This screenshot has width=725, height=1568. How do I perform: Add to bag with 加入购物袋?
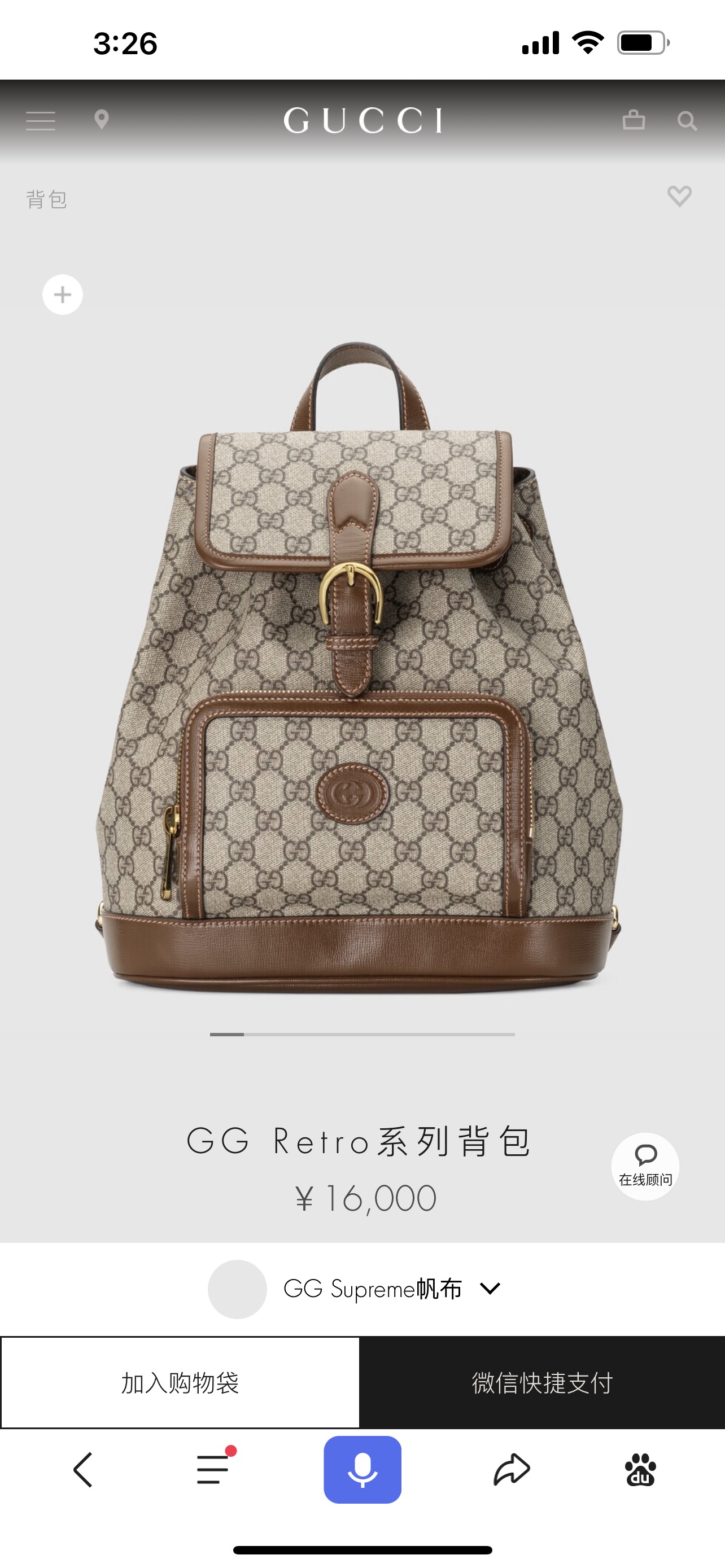180,1382
